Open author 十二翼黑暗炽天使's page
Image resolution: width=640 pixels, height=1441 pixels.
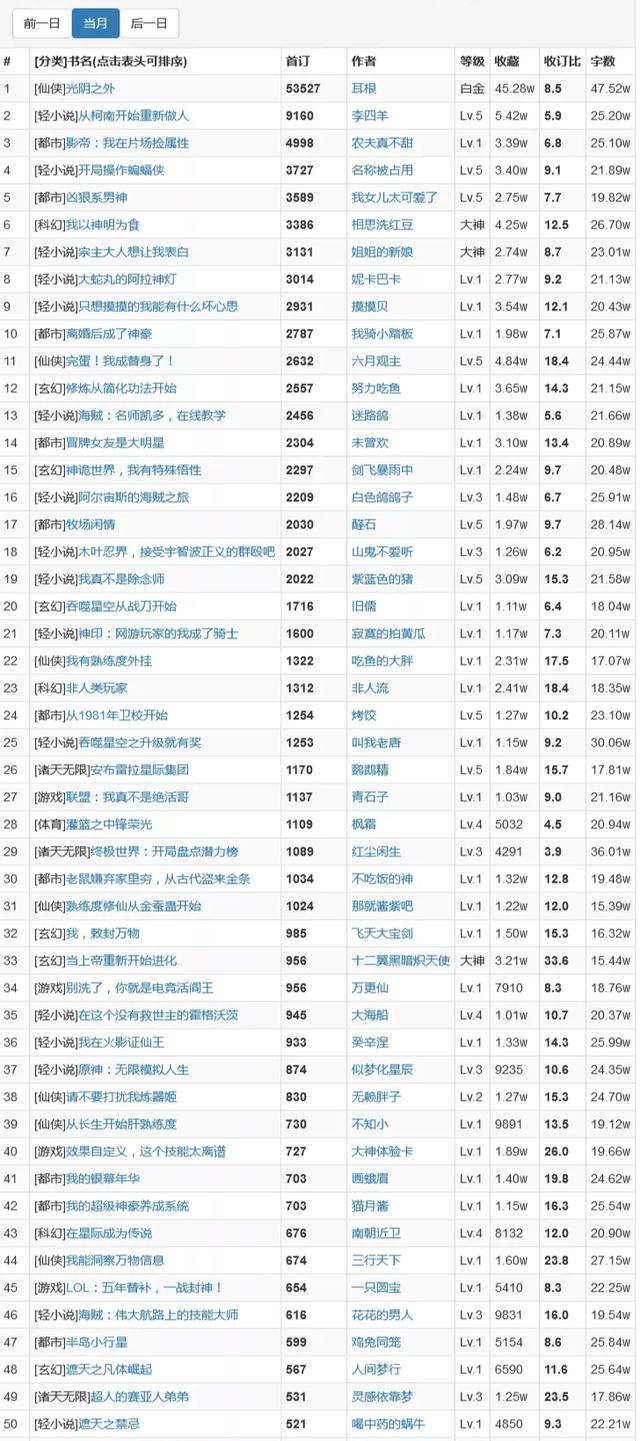(400, 960)
